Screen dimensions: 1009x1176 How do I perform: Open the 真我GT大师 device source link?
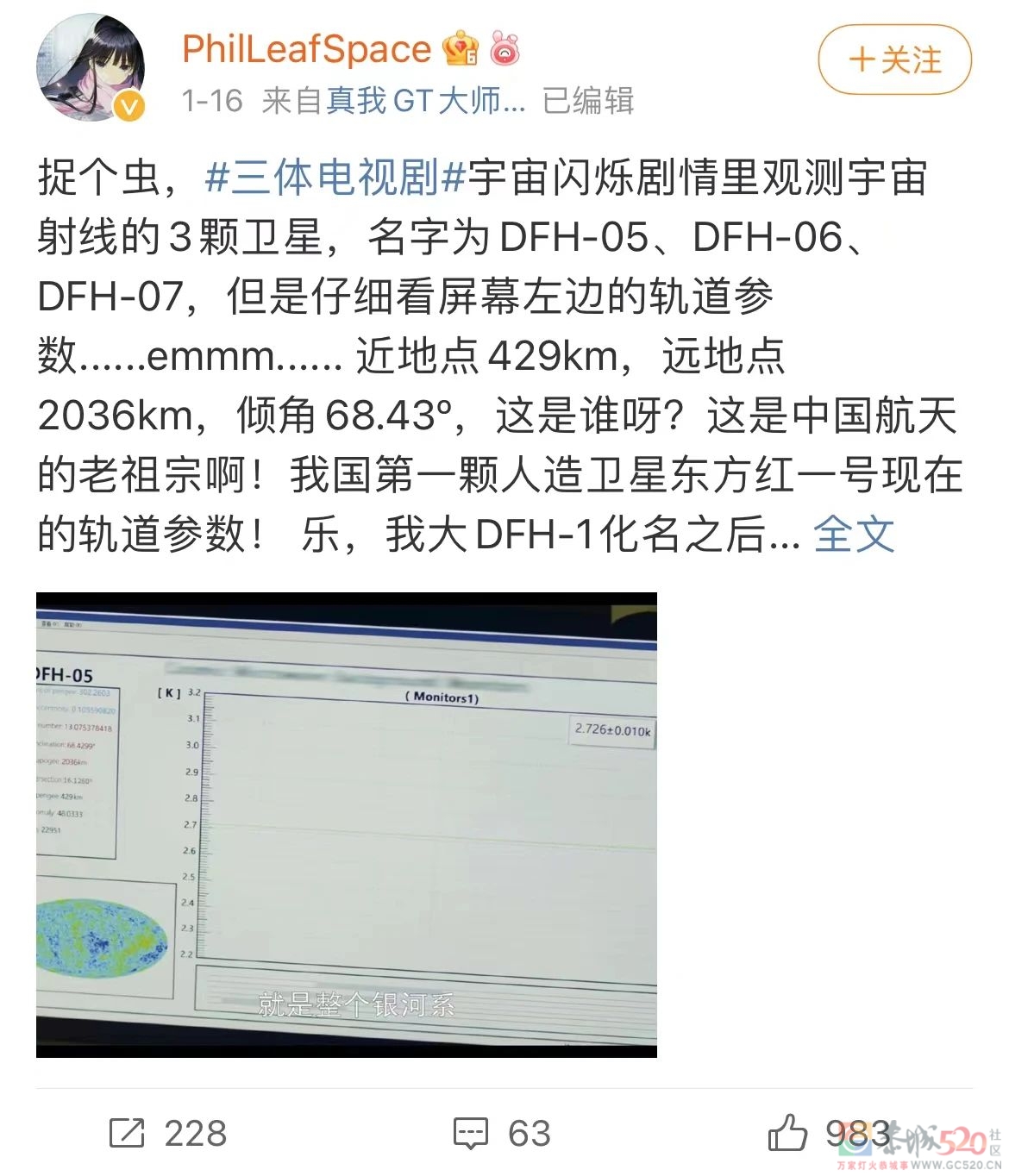click(425, 101)
